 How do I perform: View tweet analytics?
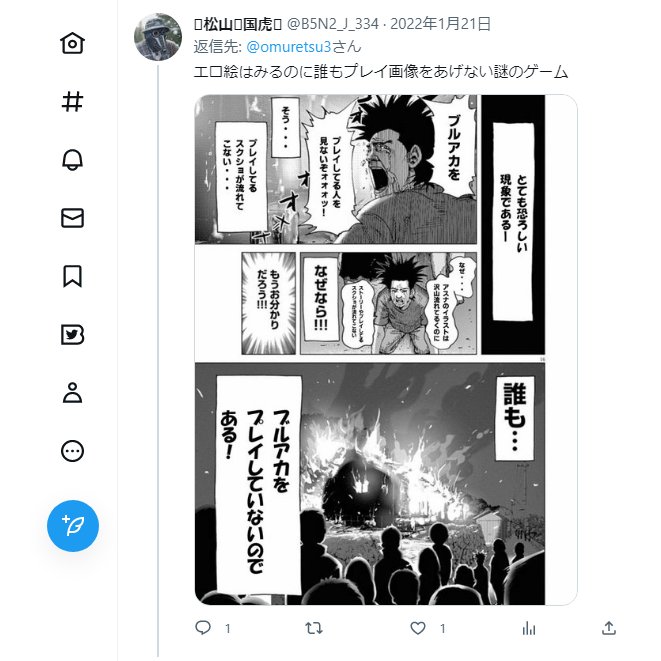pyautogui.click(x=529, y=629)
